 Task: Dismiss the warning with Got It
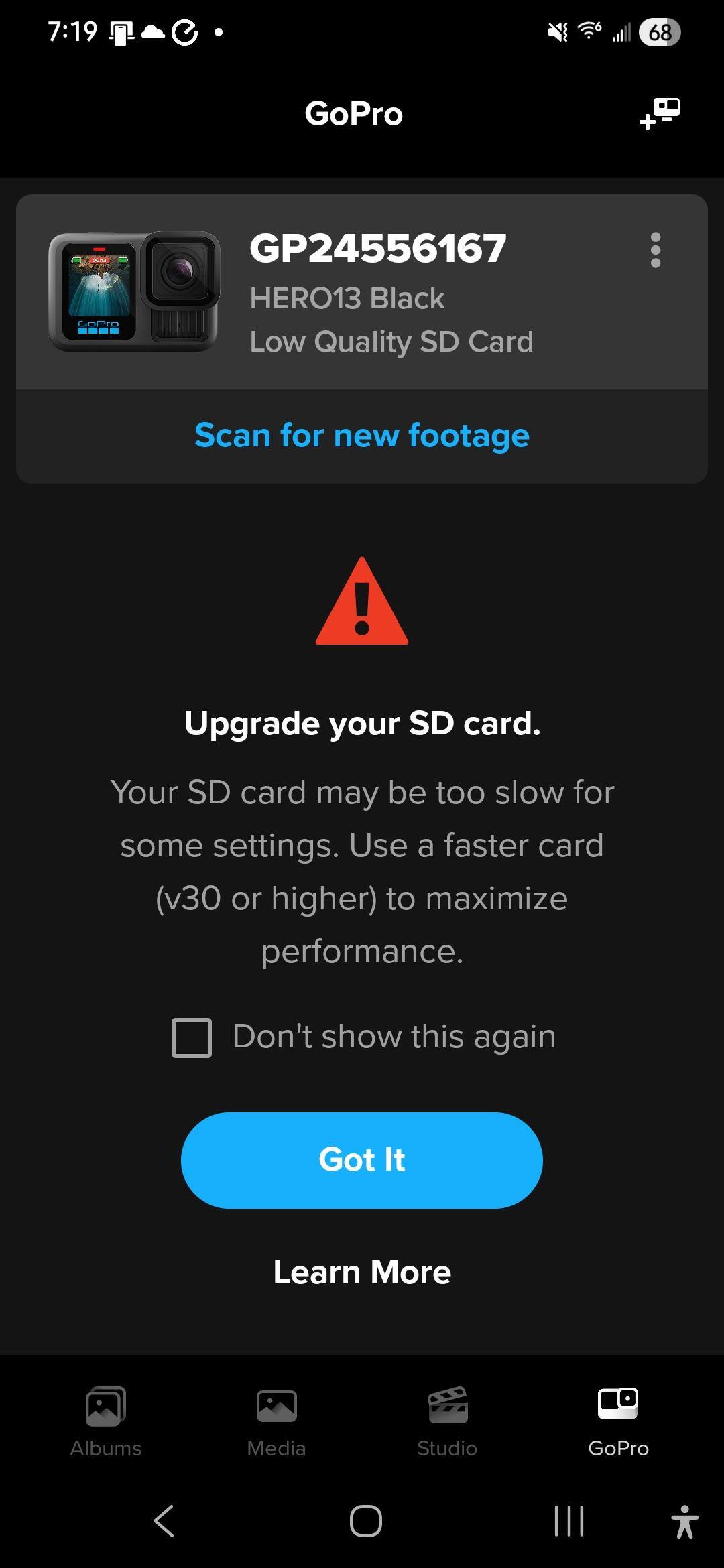[x=362, y=1160]
